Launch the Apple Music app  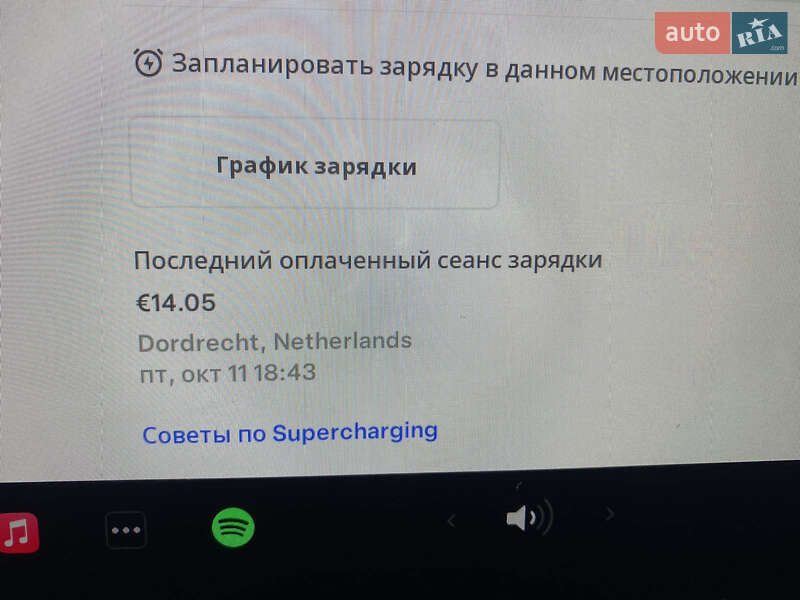pos(17,531)
